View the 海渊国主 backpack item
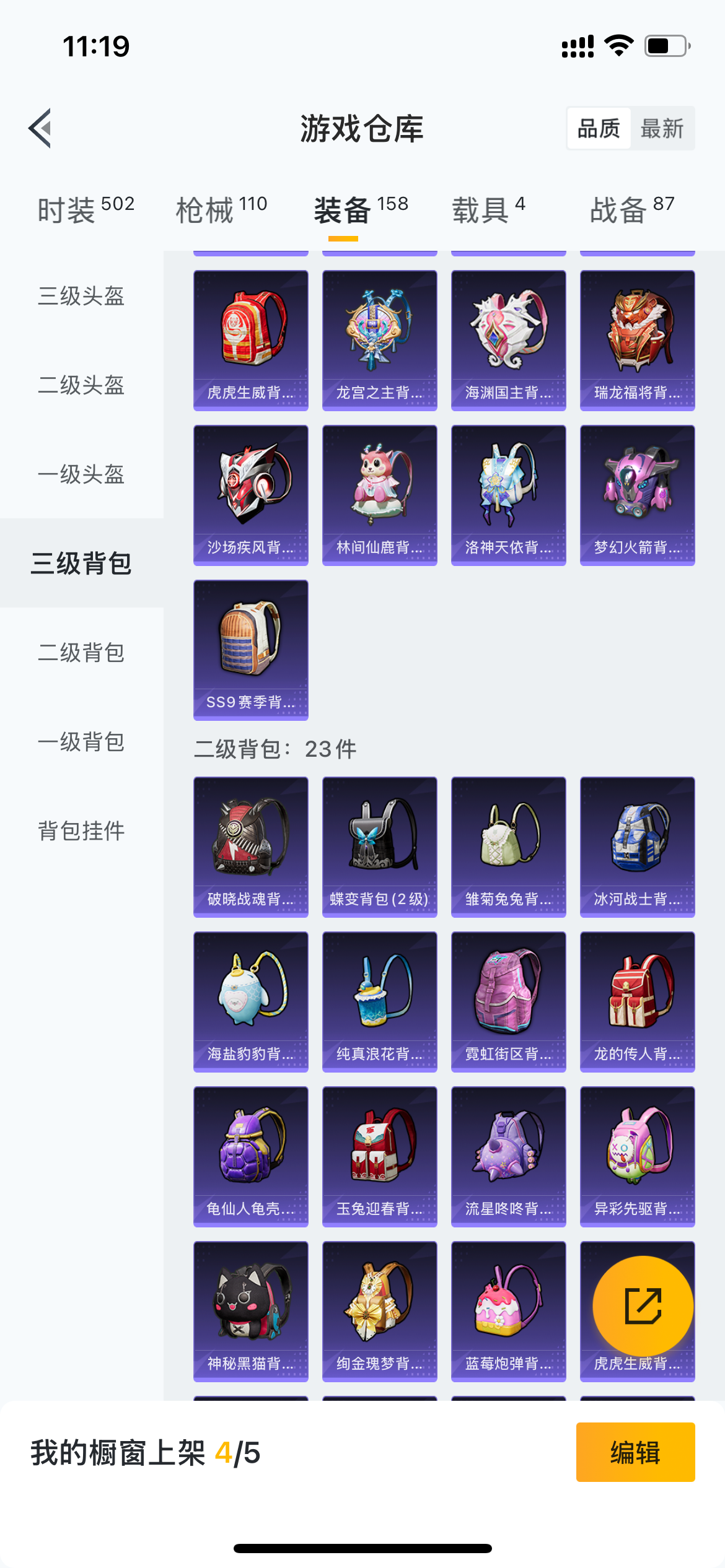The height and width of the screenshot is (1568, 725). (x=509, y=341)
